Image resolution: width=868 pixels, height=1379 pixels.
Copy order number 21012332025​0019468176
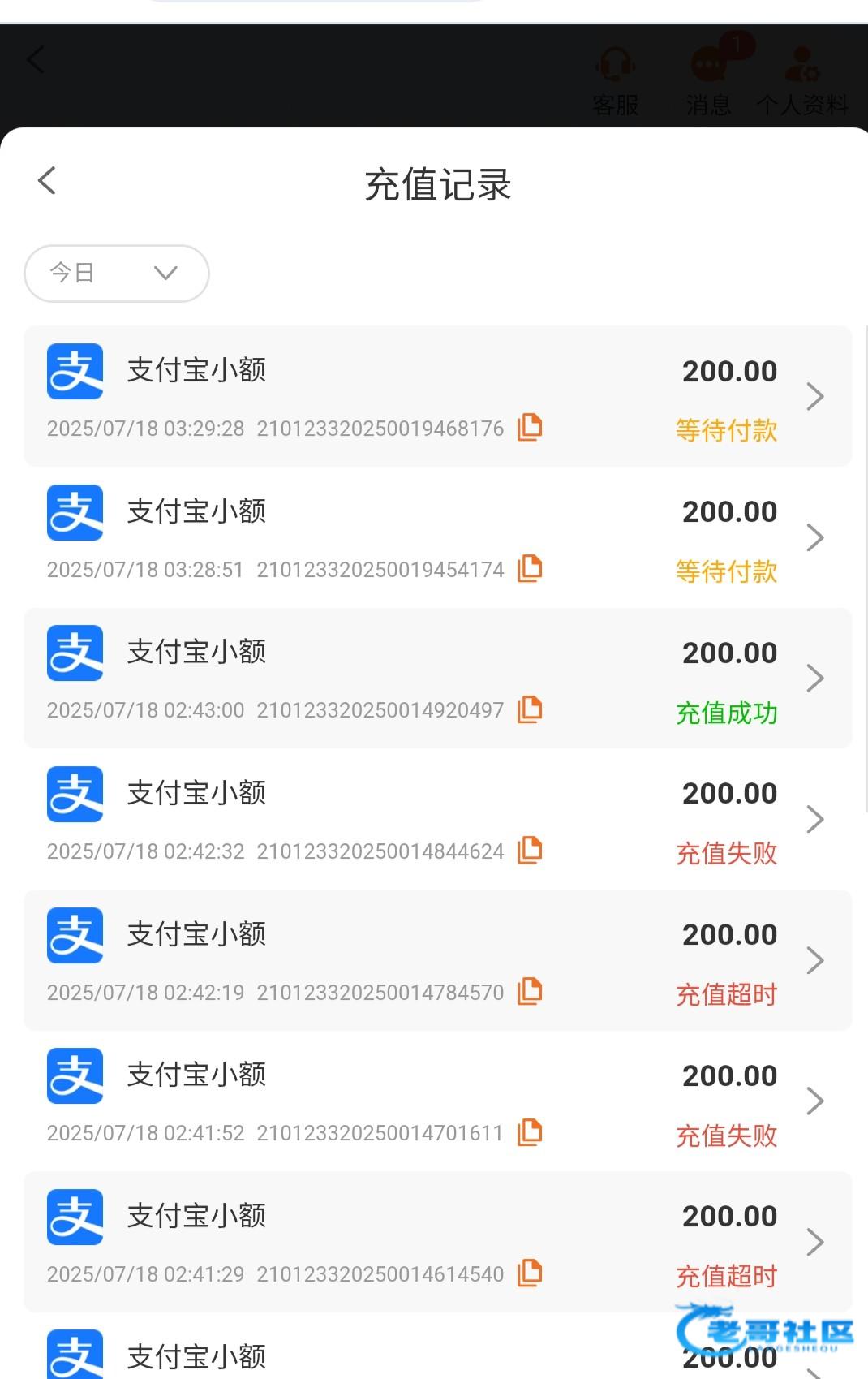(530, 427)
